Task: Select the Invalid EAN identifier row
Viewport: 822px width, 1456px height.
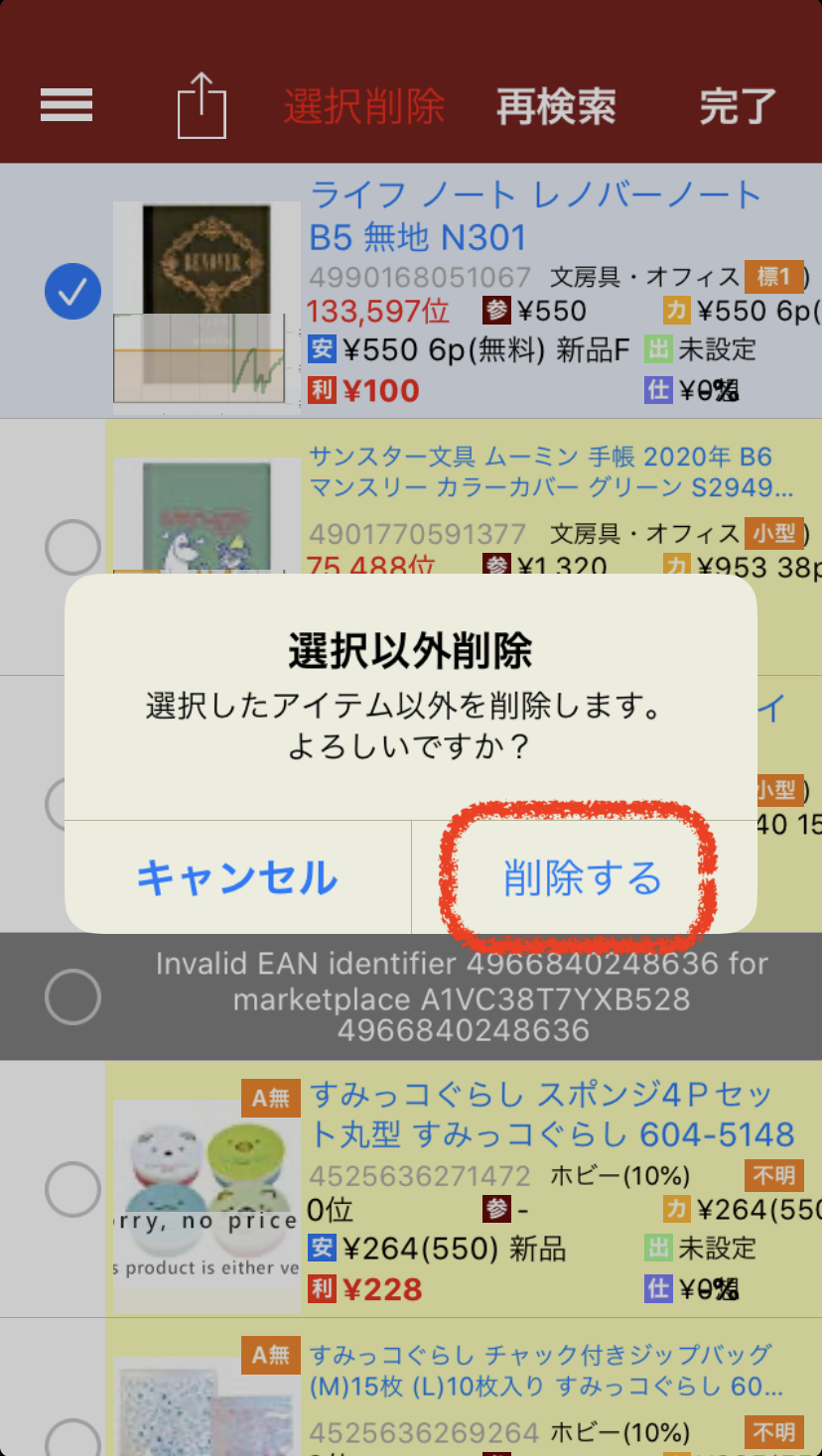Action: coord(72,996)
